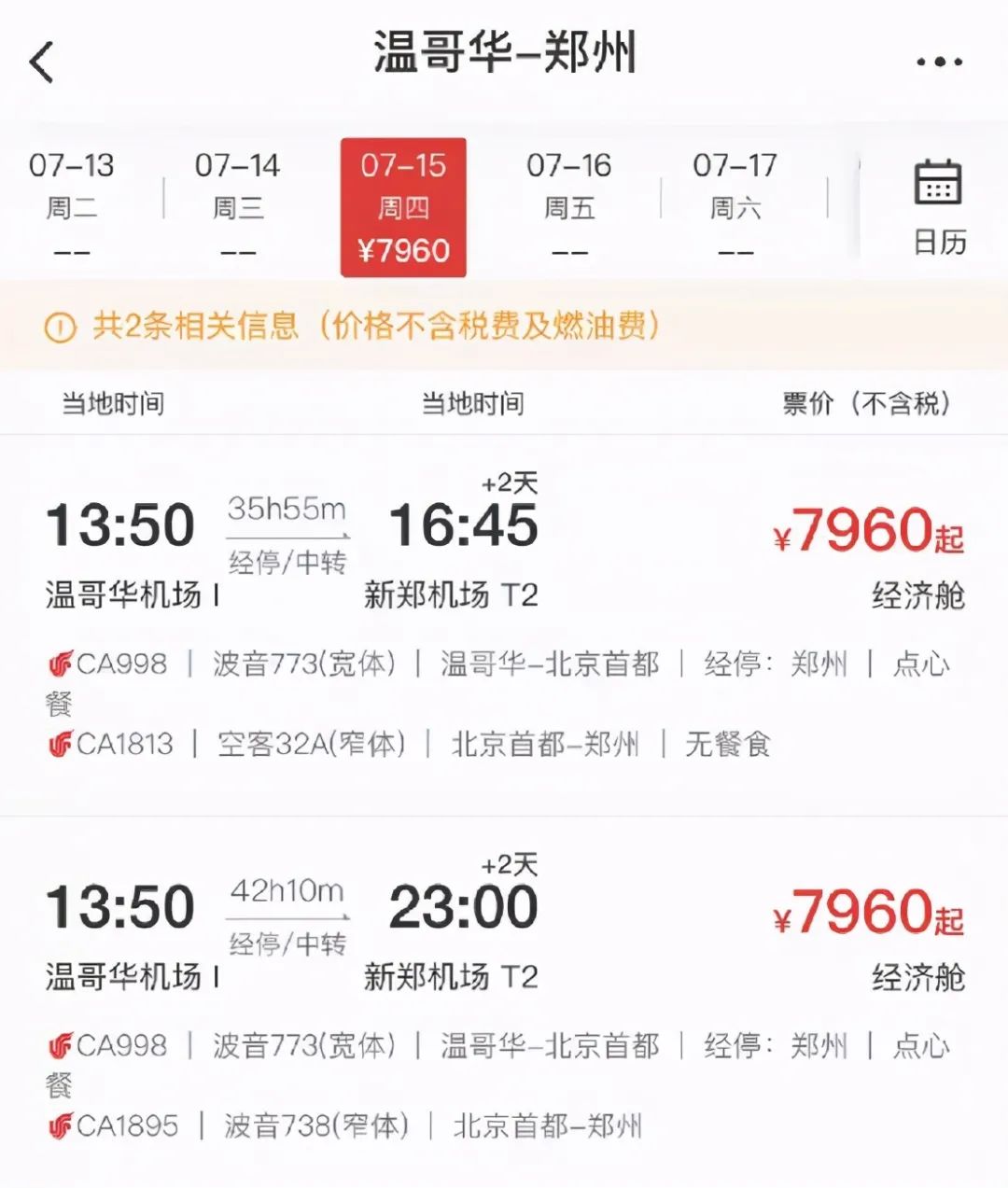Select date 07-17 Saturday
1008x1188 pixels.
pos(735,207)
